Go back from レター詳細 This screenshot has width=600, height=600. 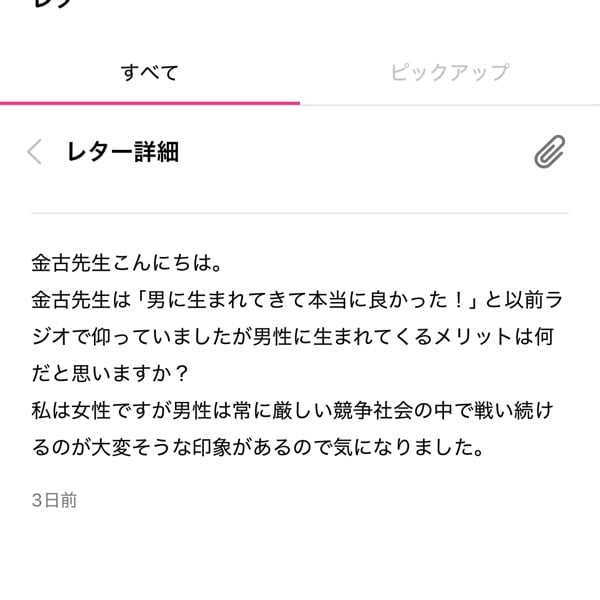tap(35, 152)
